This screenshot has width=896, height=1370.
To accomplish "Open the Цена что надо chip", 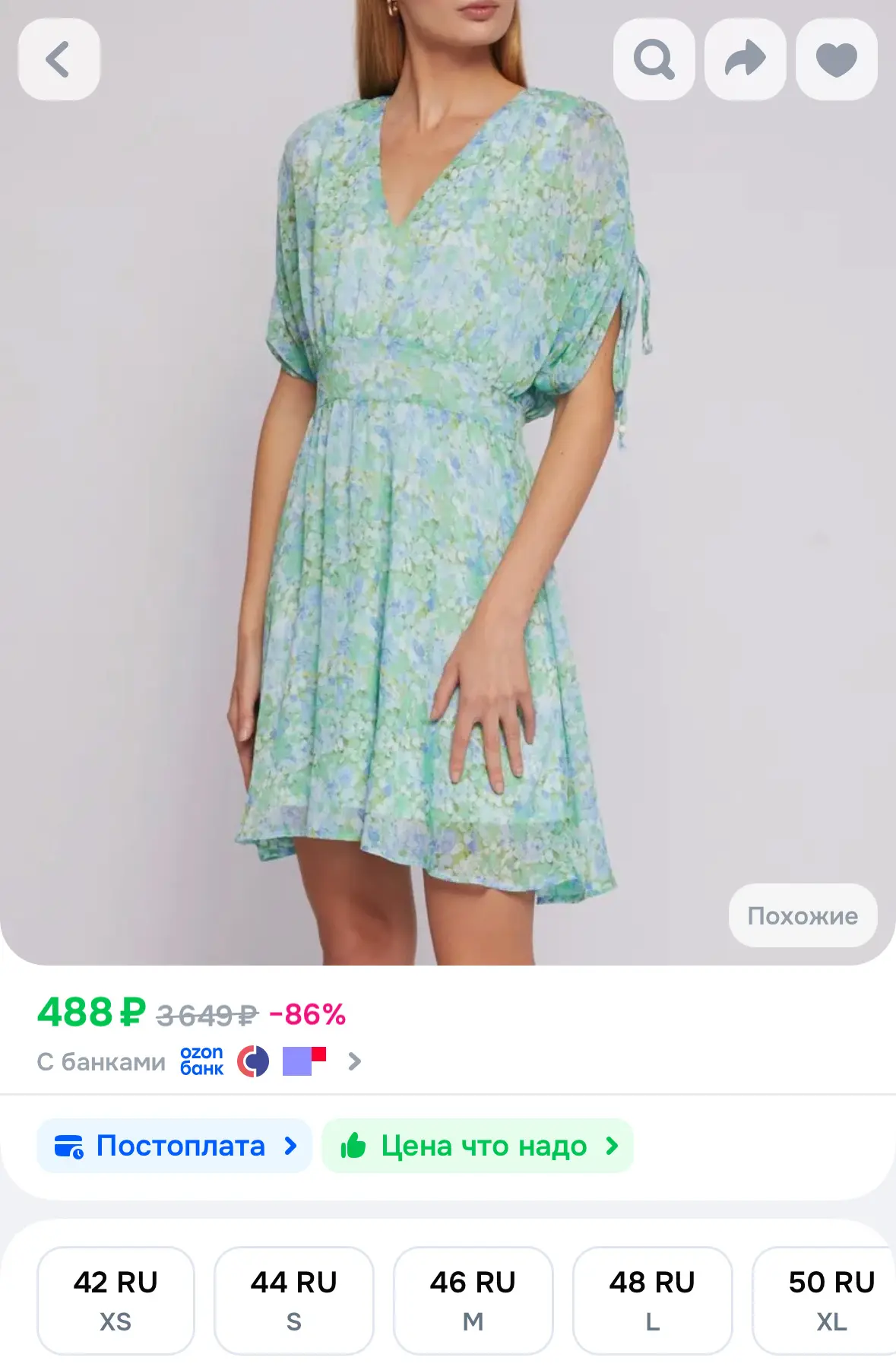I will click(478, 1146).
